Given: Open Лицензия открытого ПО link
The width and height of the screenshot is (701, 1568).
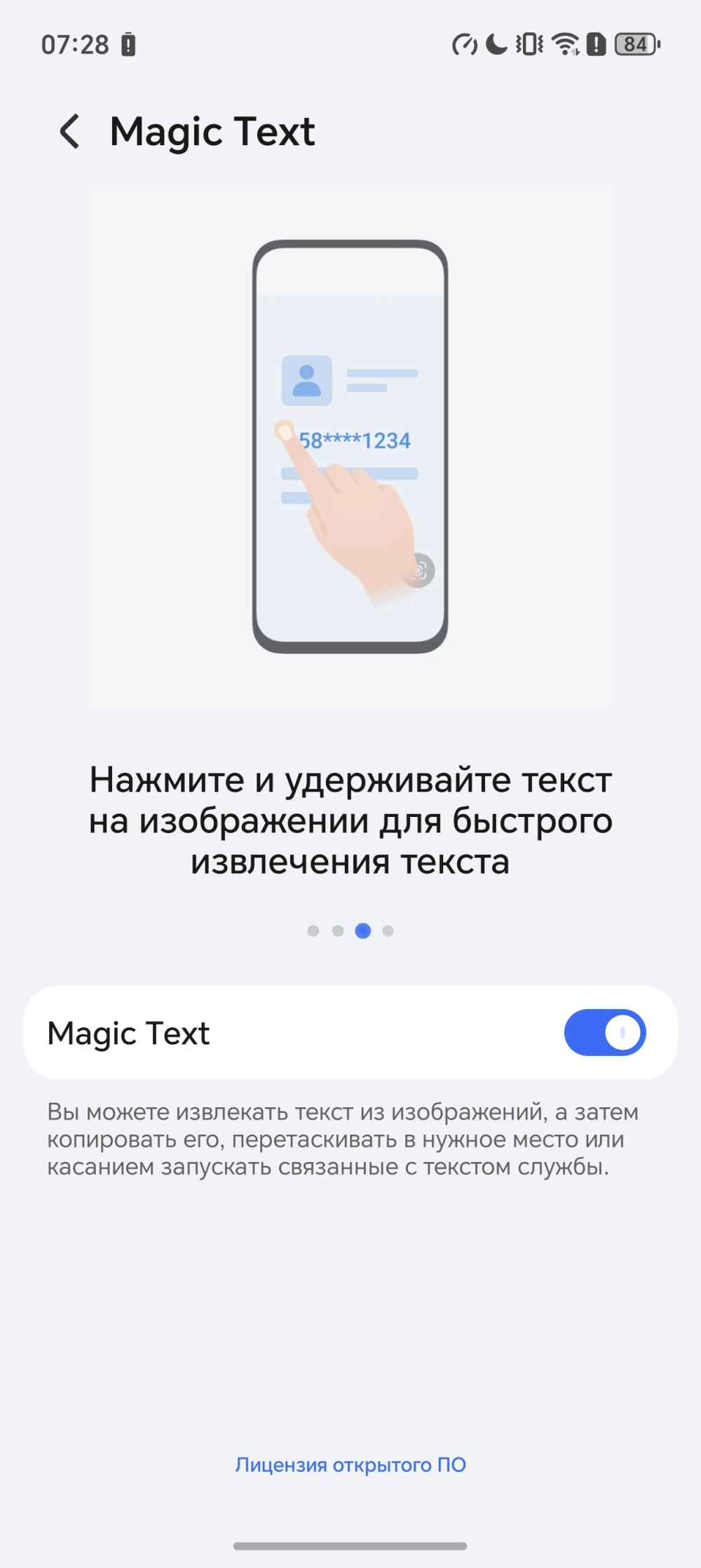Looking at the screenshot, I should click(x=350, y=1465).
